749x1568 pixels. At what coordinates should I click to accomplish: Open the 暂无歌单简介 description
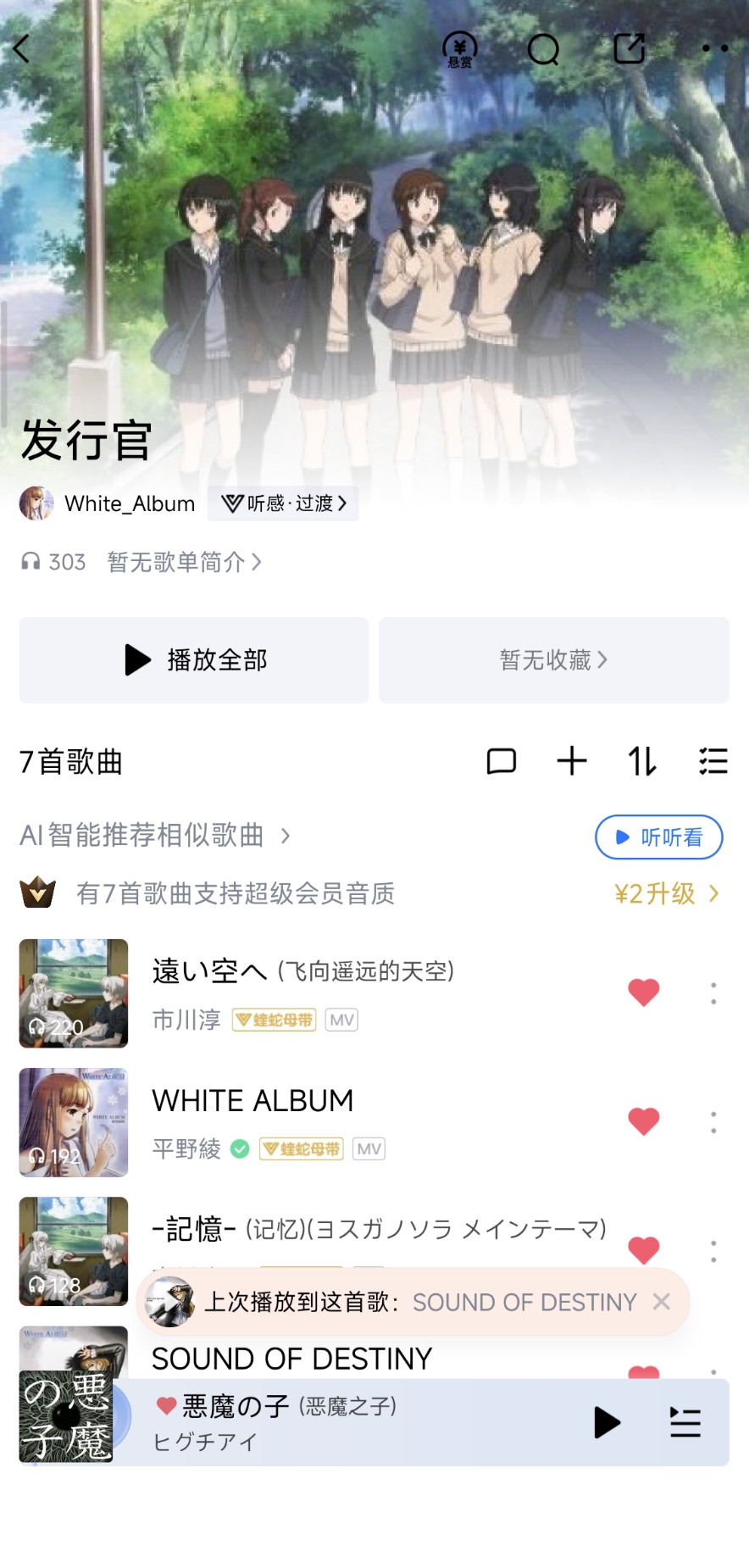coord(186,562)
